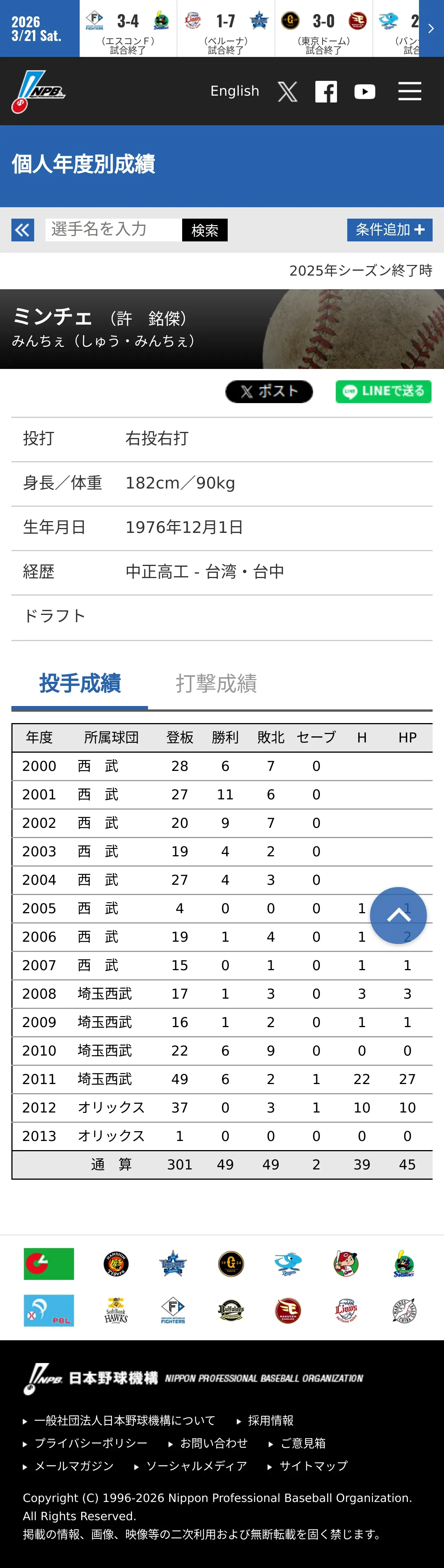Go back with the double-chevron button
The height and width of the screenshot is (1568, 444).
click(x=22, y=230)
